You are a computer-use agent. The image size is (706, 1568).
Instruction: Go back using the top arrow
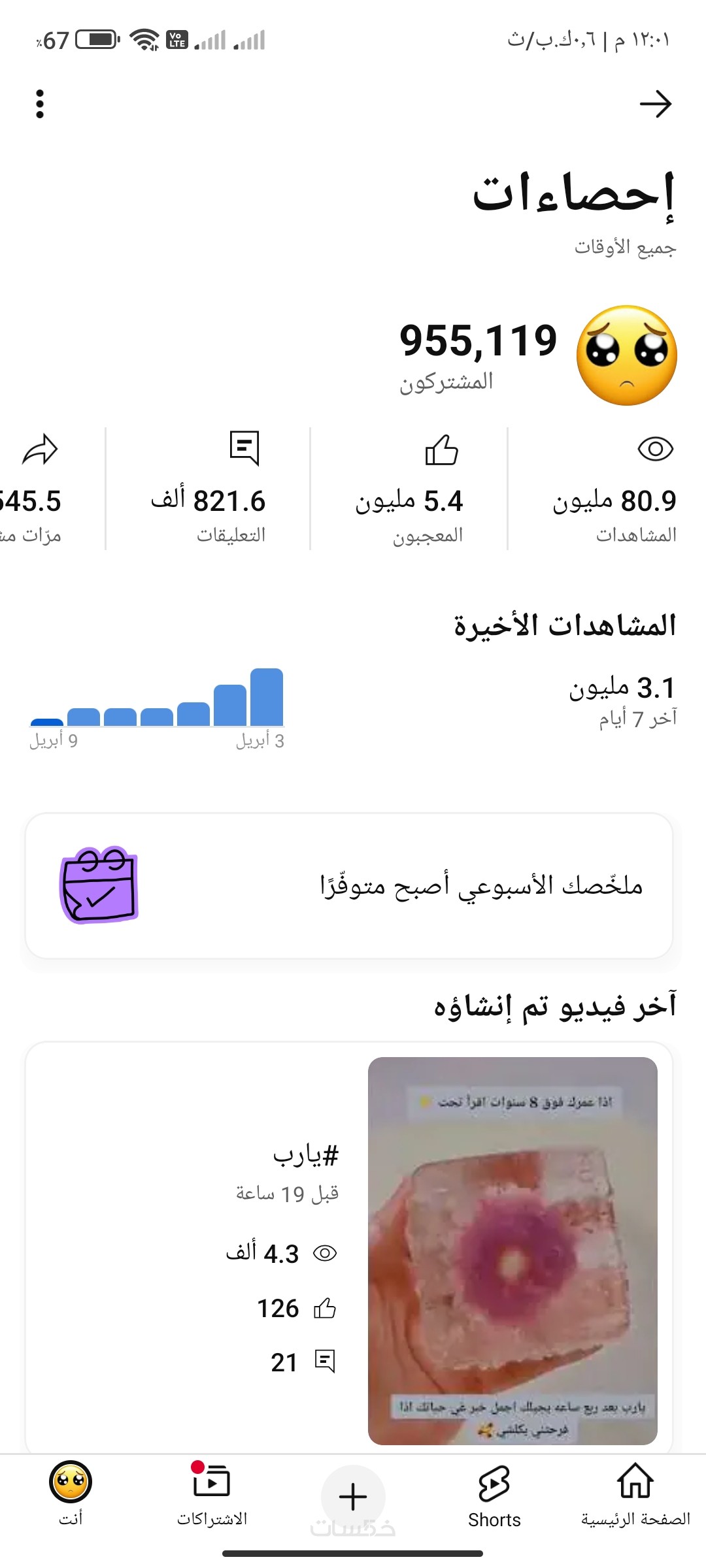pyautogui.click(x=655, y=104)
